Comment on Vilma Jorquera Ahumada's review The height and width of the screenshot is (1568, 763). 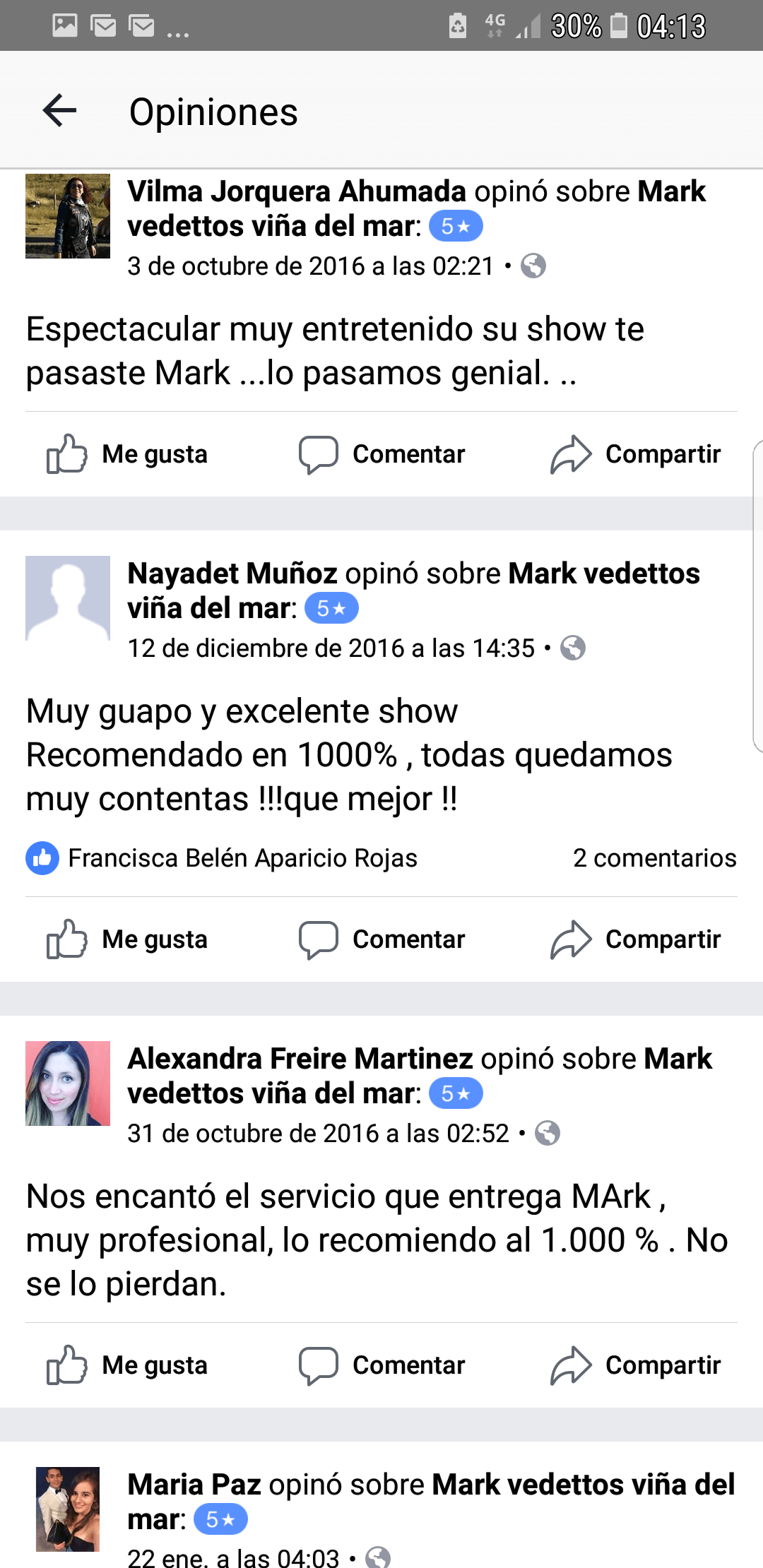pos(381,454)
